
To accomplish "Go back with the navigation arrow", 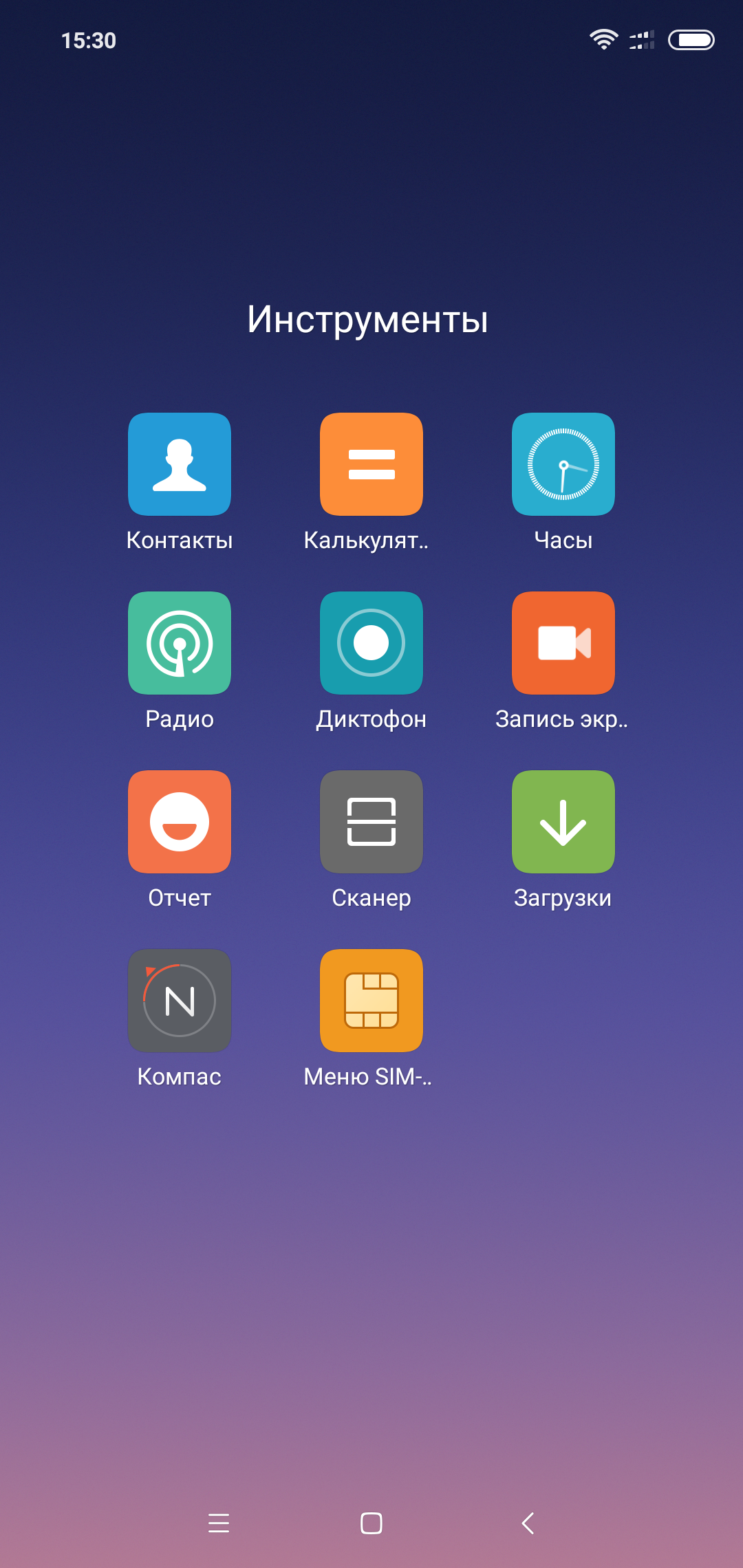I will pyautogui.click(x=528, y=1523).
